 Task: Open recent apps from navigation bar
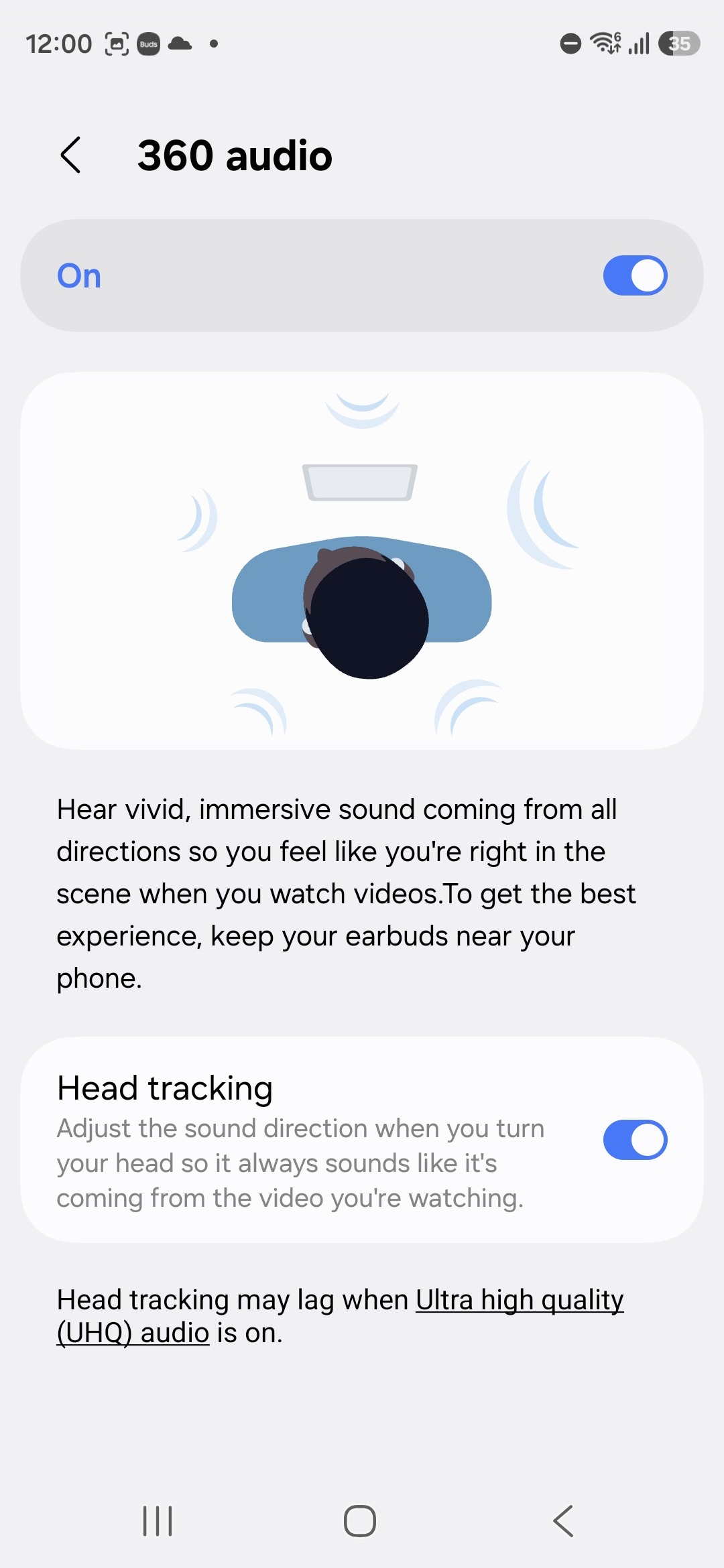(158, 1520)
